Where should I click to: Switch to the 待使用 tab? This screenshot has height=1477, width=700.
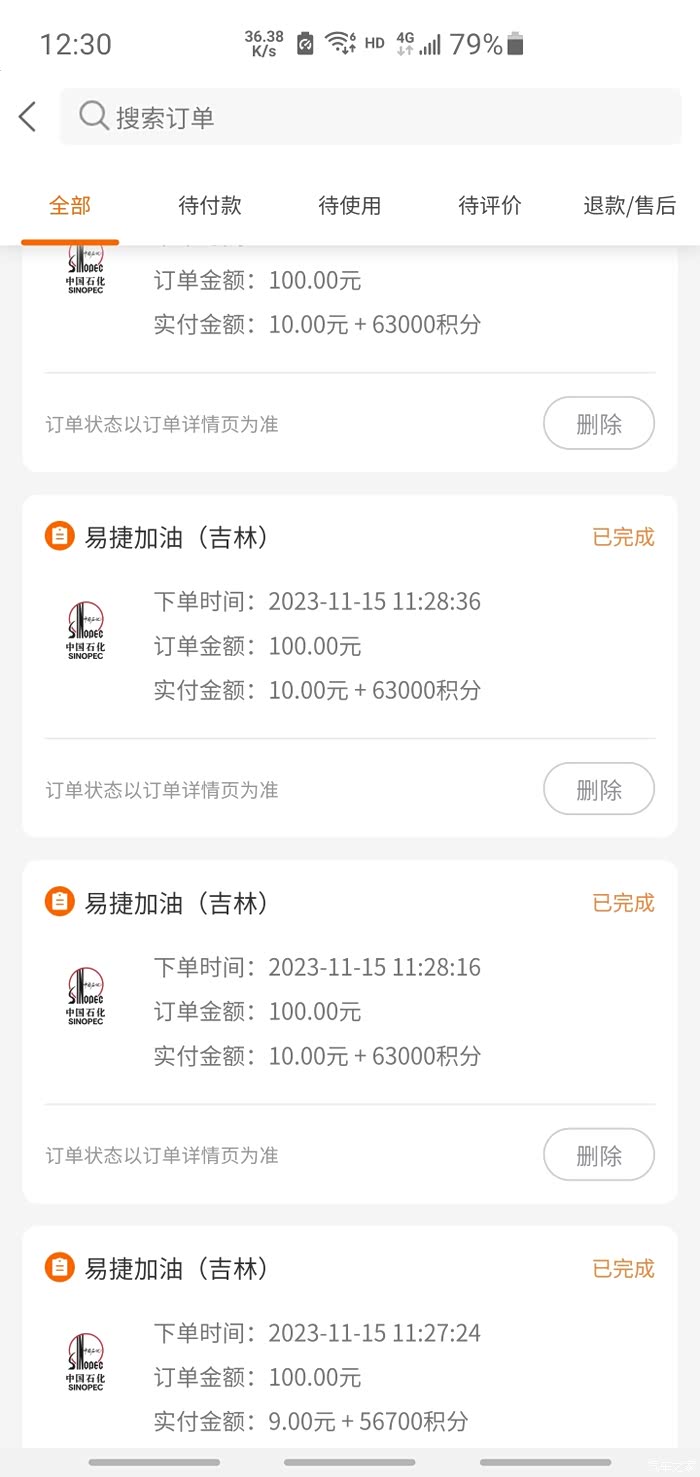350,206
